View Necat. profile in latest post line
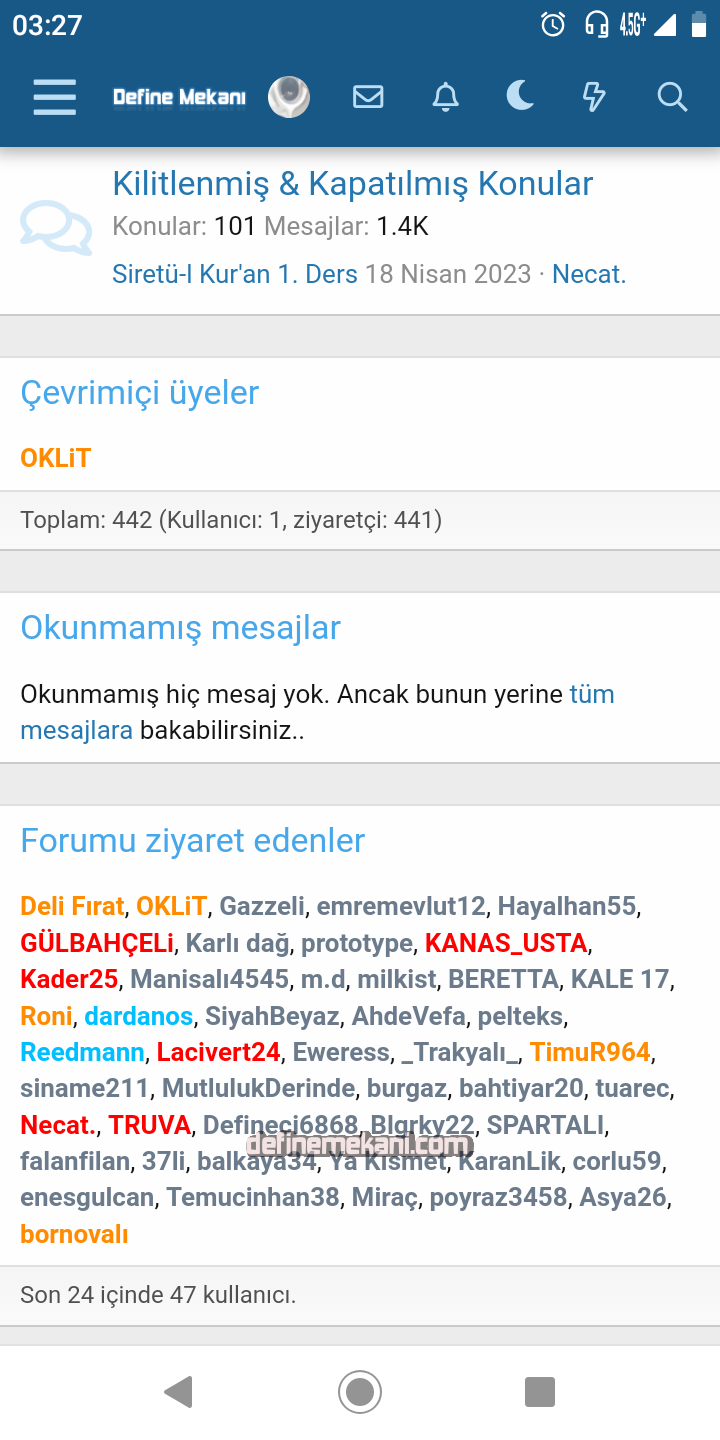720x1440 pixels. [589, 274]
